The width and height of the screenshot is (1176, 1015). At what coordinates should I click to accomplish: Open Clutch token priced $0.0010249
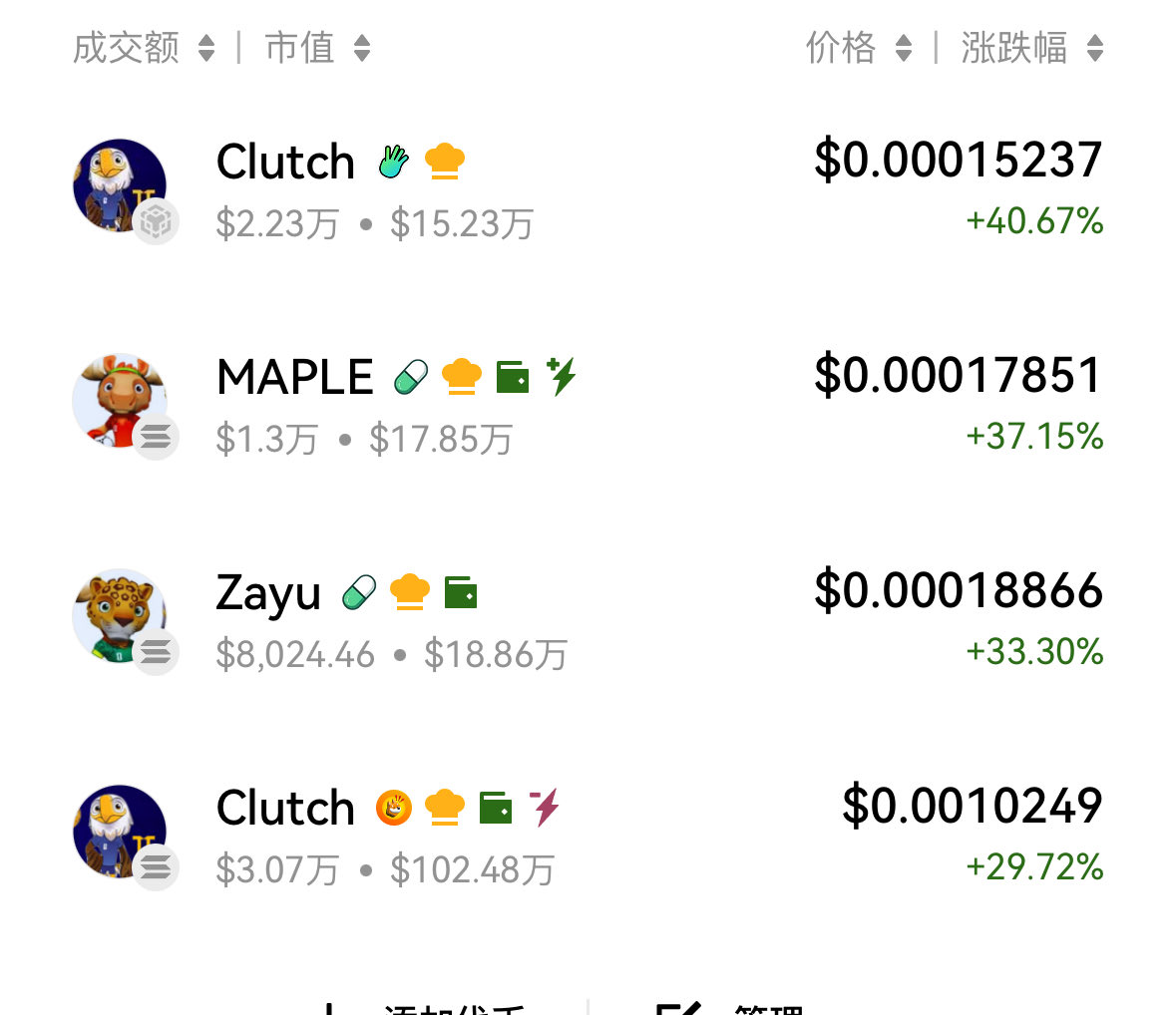[x=588, y=836]
